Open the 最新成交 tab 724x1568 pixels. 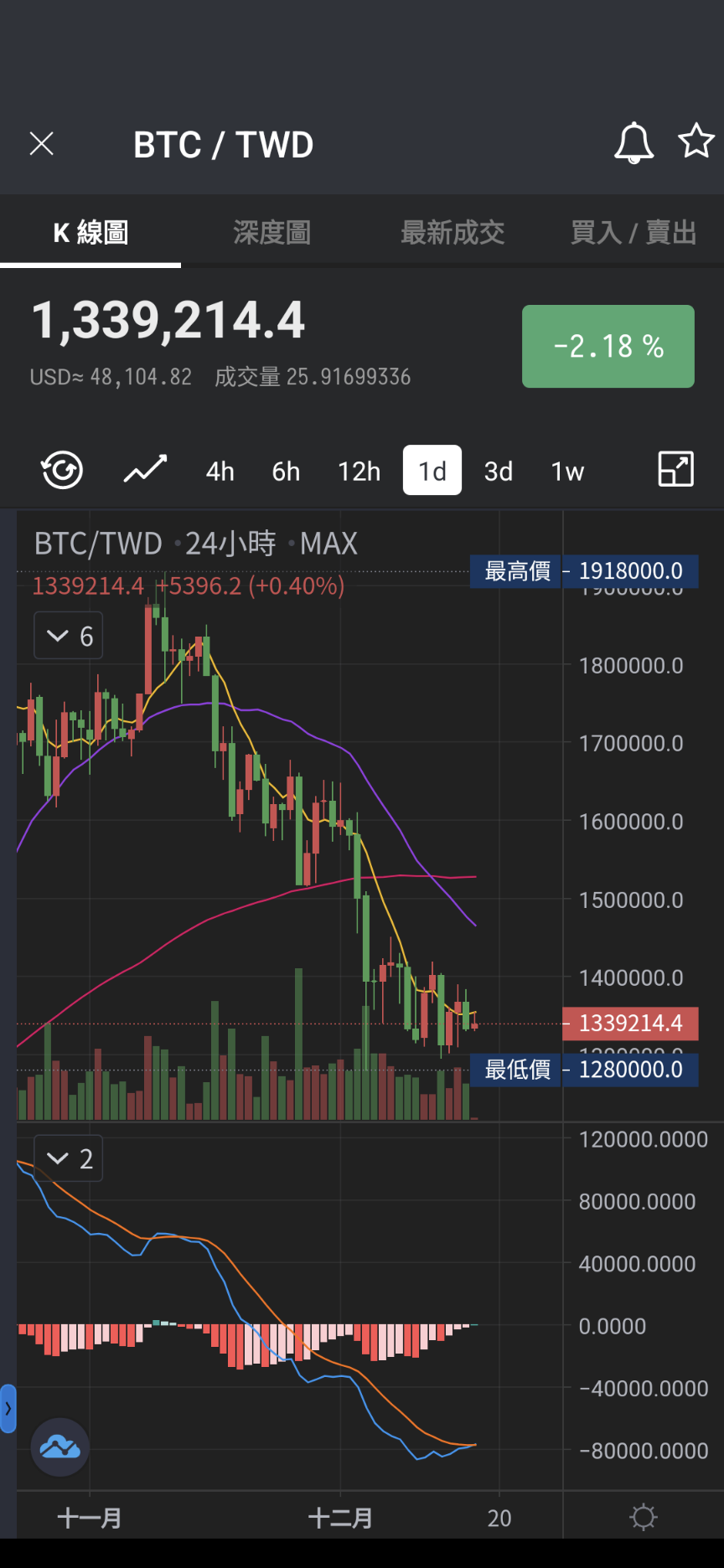(452, 232)
